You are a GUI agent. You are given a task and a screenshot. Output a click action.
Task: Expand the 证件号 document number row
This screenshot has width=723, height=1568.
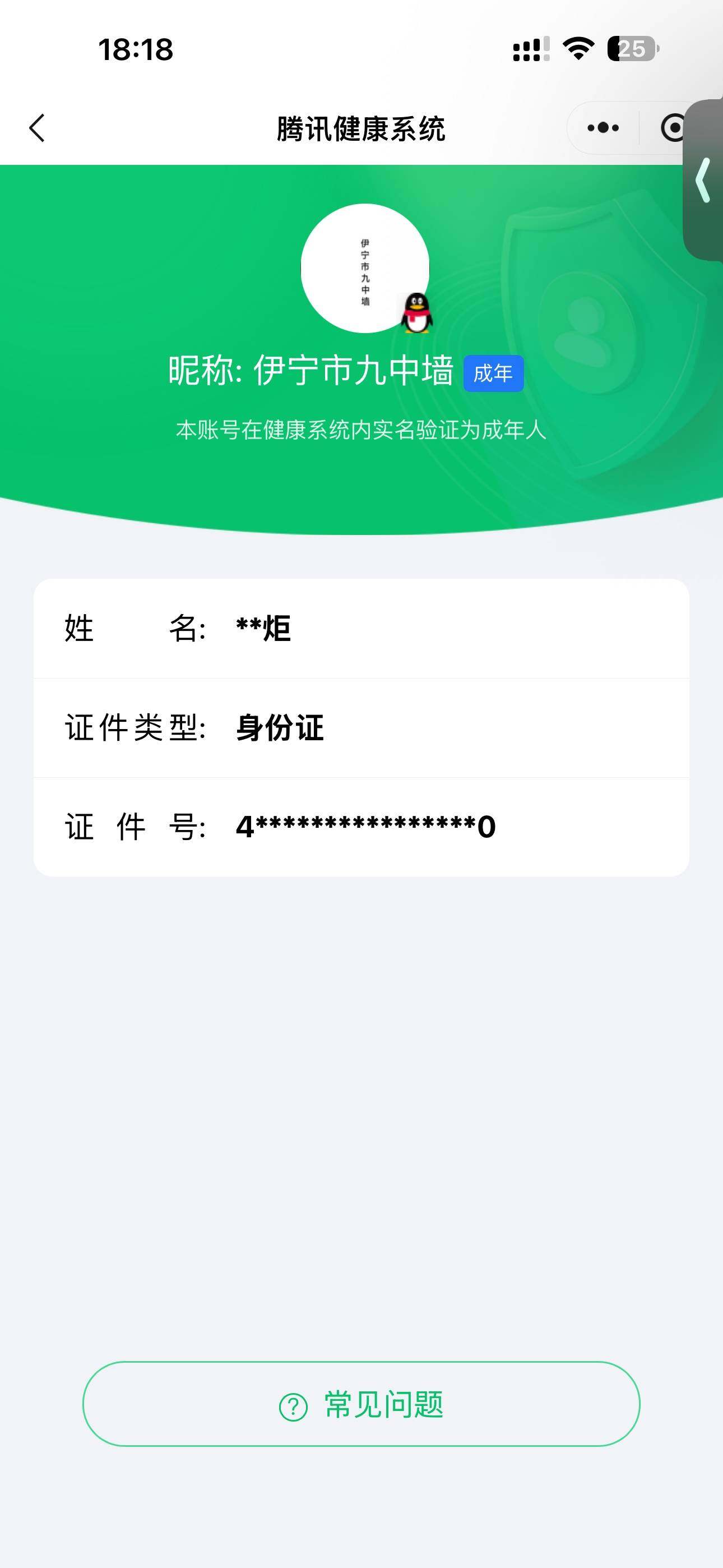(x=361, y=827)
